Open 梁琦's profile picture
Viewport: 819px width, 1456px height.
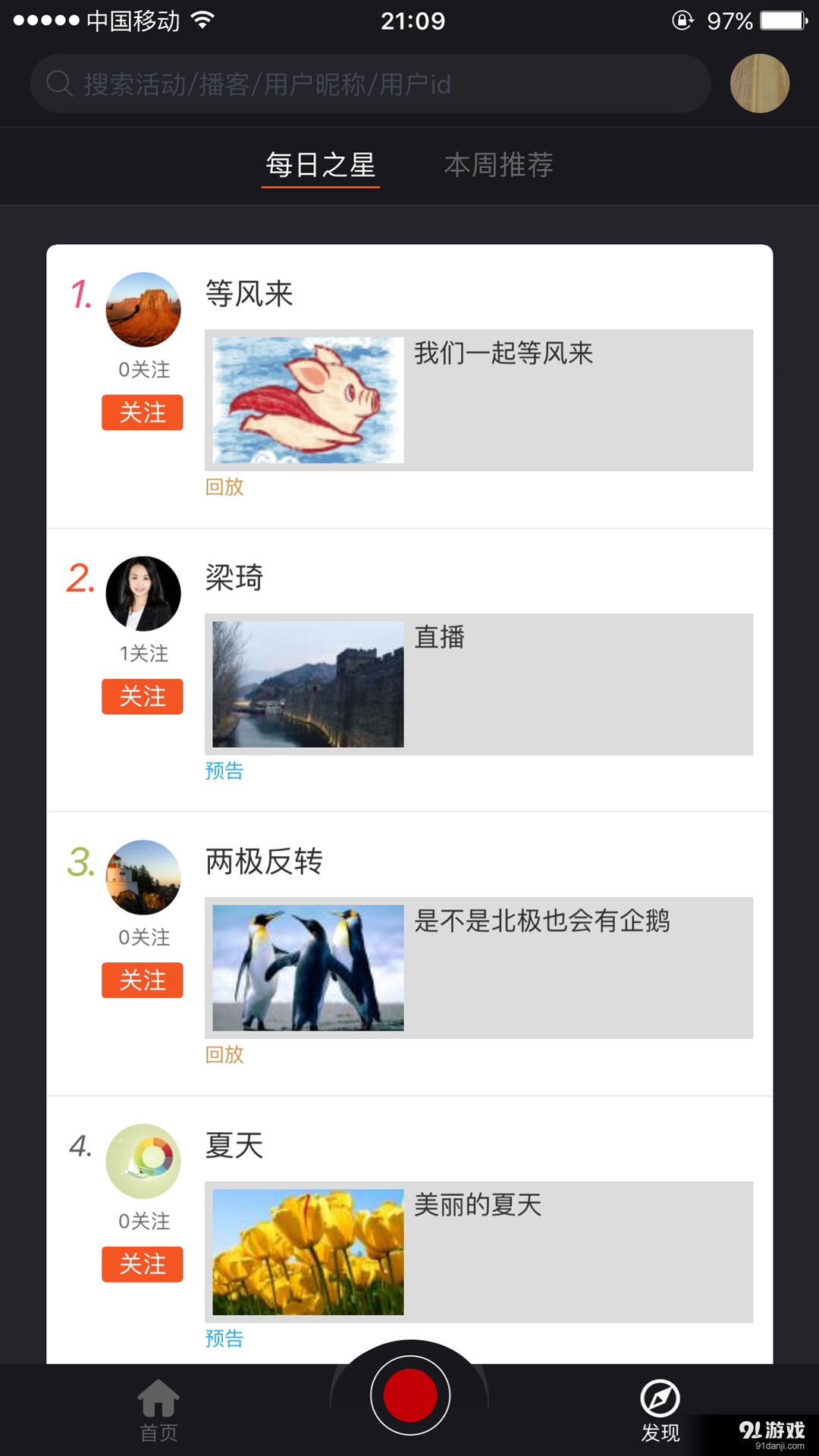point(142,593)
